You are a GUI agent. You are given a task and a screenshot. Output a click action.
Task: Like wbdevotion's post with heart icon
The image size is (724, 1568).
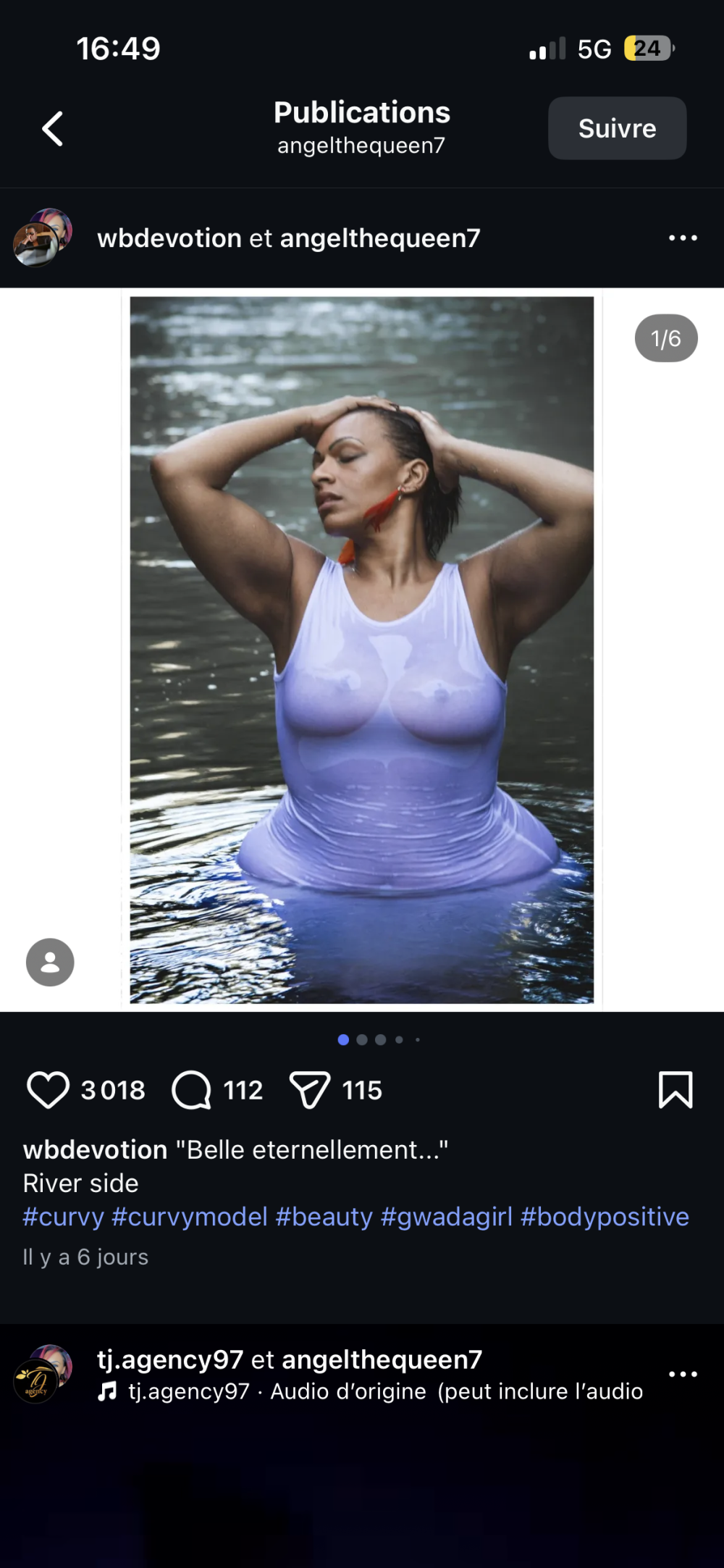[x=48, y=1089]
